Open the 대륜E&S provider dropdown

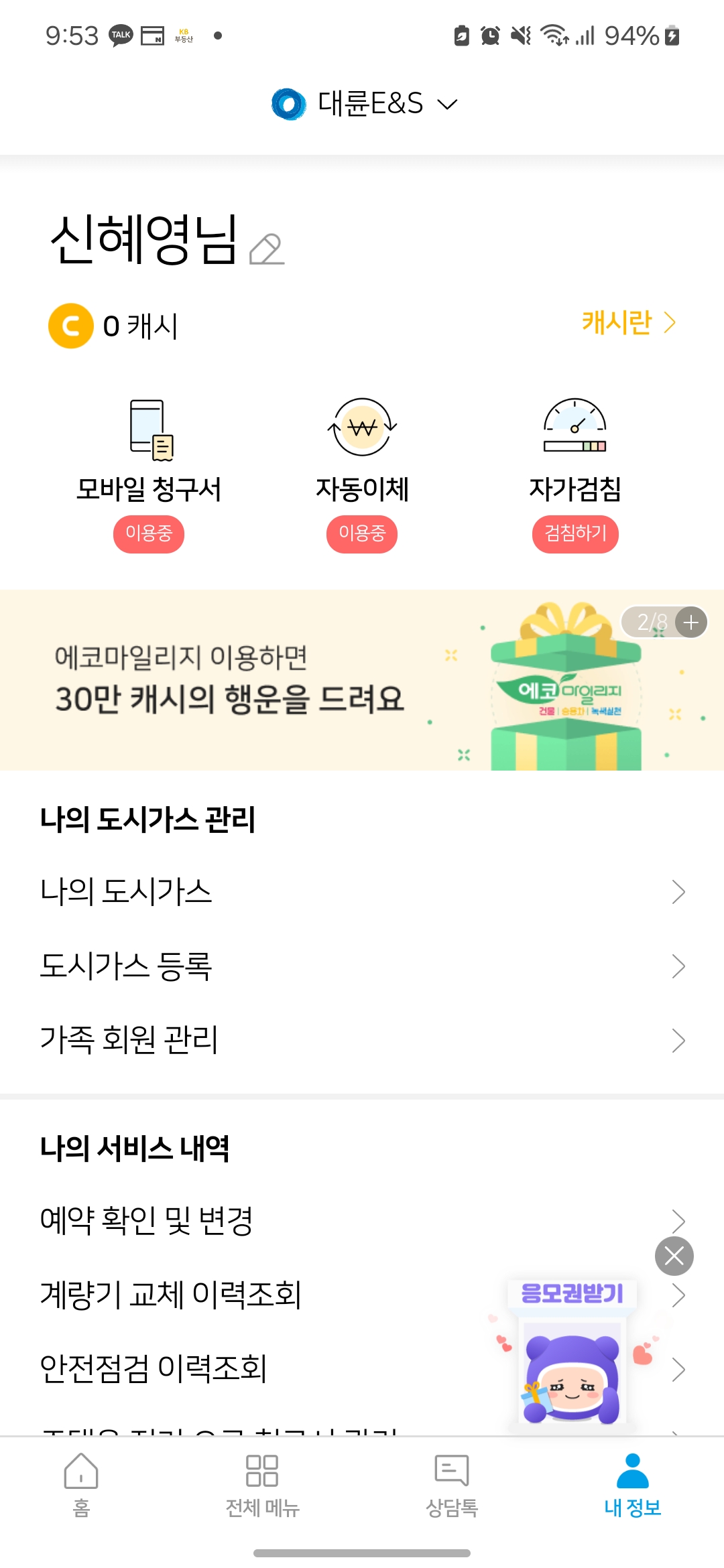click(365, 104)
